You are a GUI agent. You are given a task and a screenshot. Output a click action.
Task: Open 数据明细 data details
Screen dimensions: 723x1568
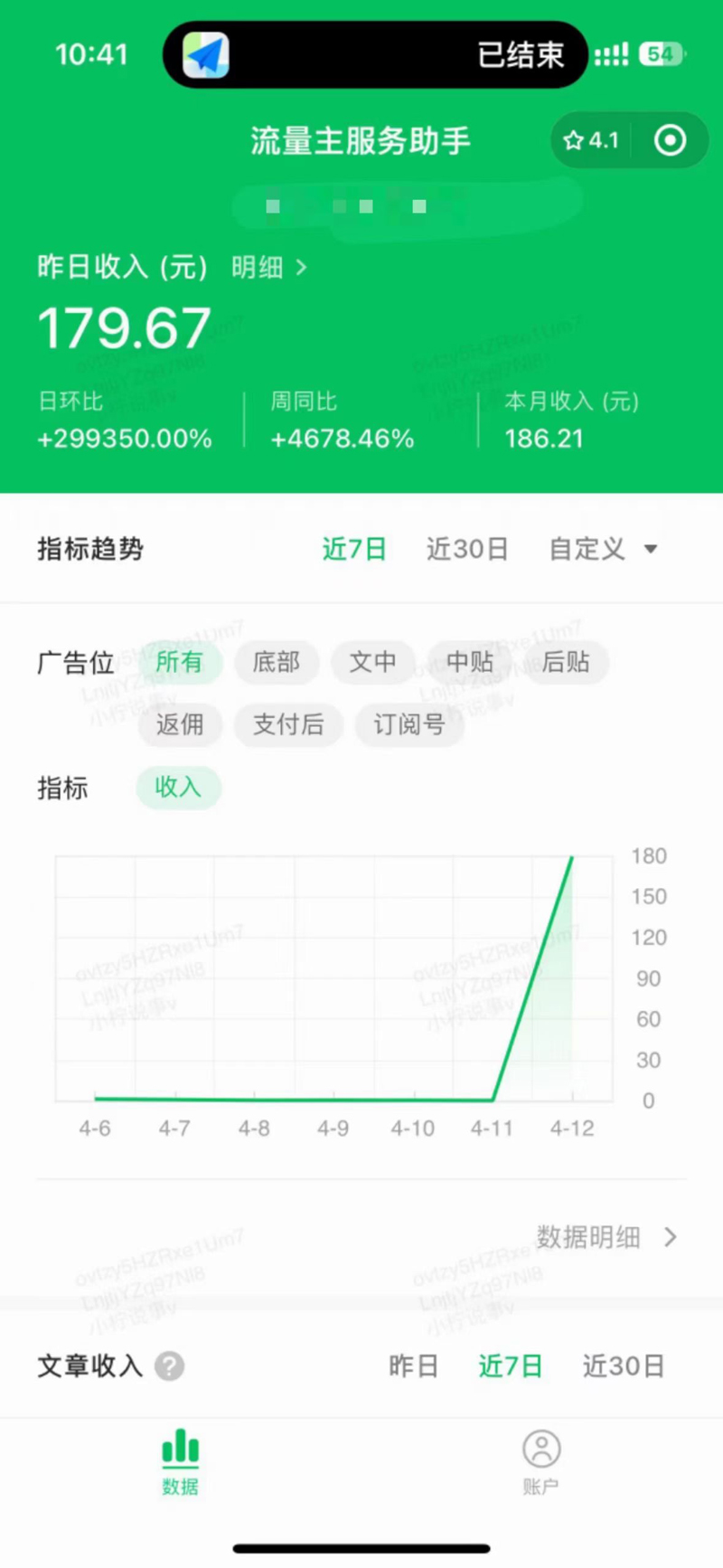click(606, 1237)
